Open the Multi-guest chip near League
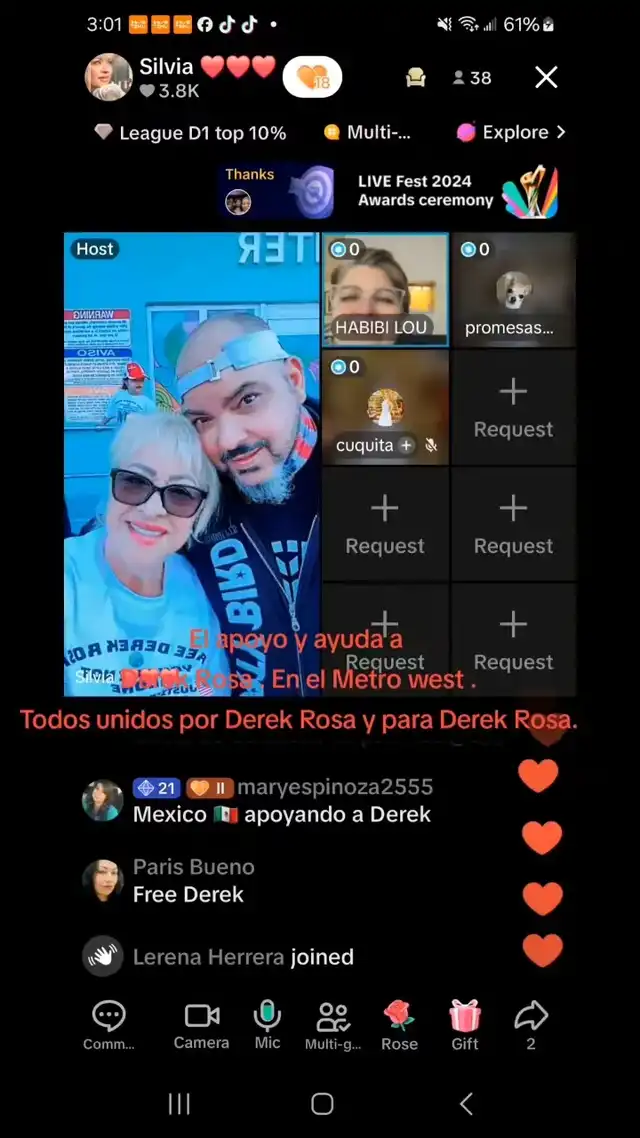The width and height of the screenshot is (640, 1138). [367, 132]
